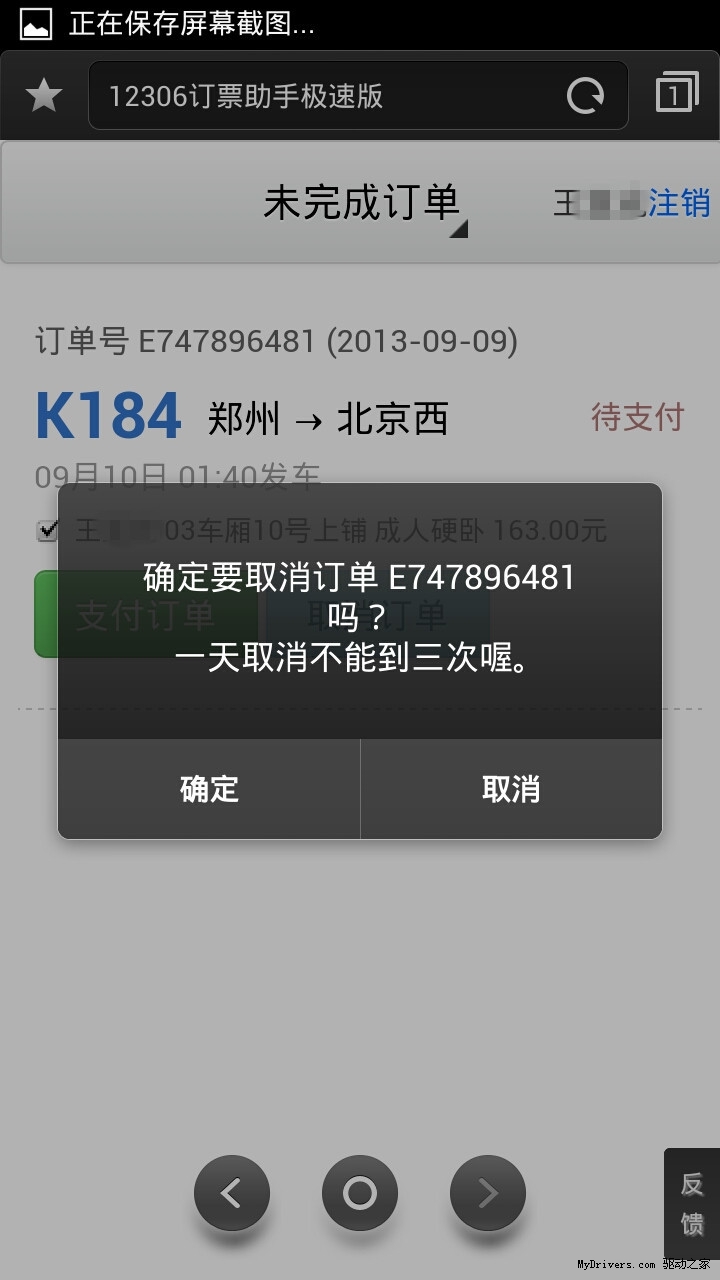Open the 反馈 feedback tab
This screenshot has height=1280, width=720.
[692, 1203]
